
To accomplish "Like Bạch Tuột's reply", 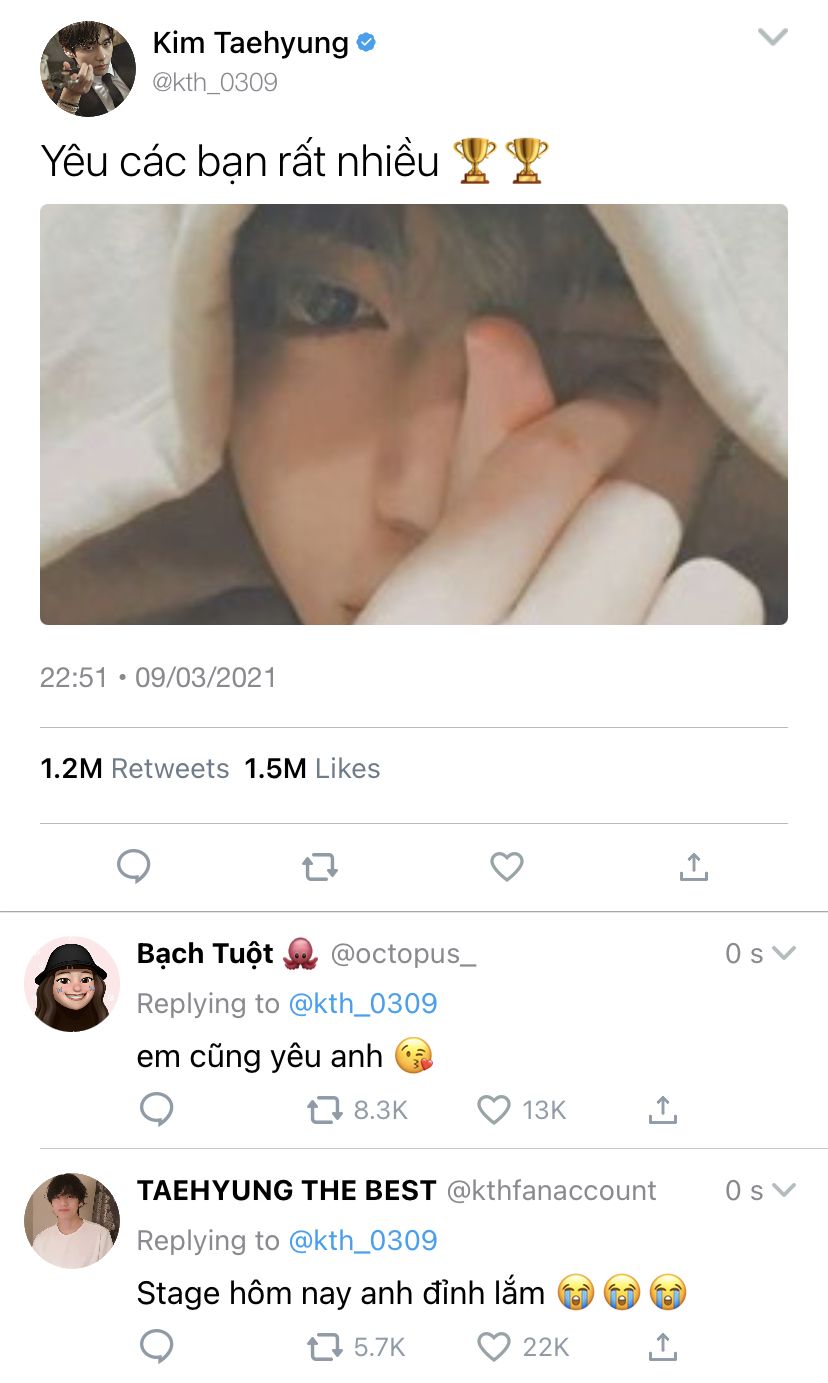I will [x=494, y=1109].
